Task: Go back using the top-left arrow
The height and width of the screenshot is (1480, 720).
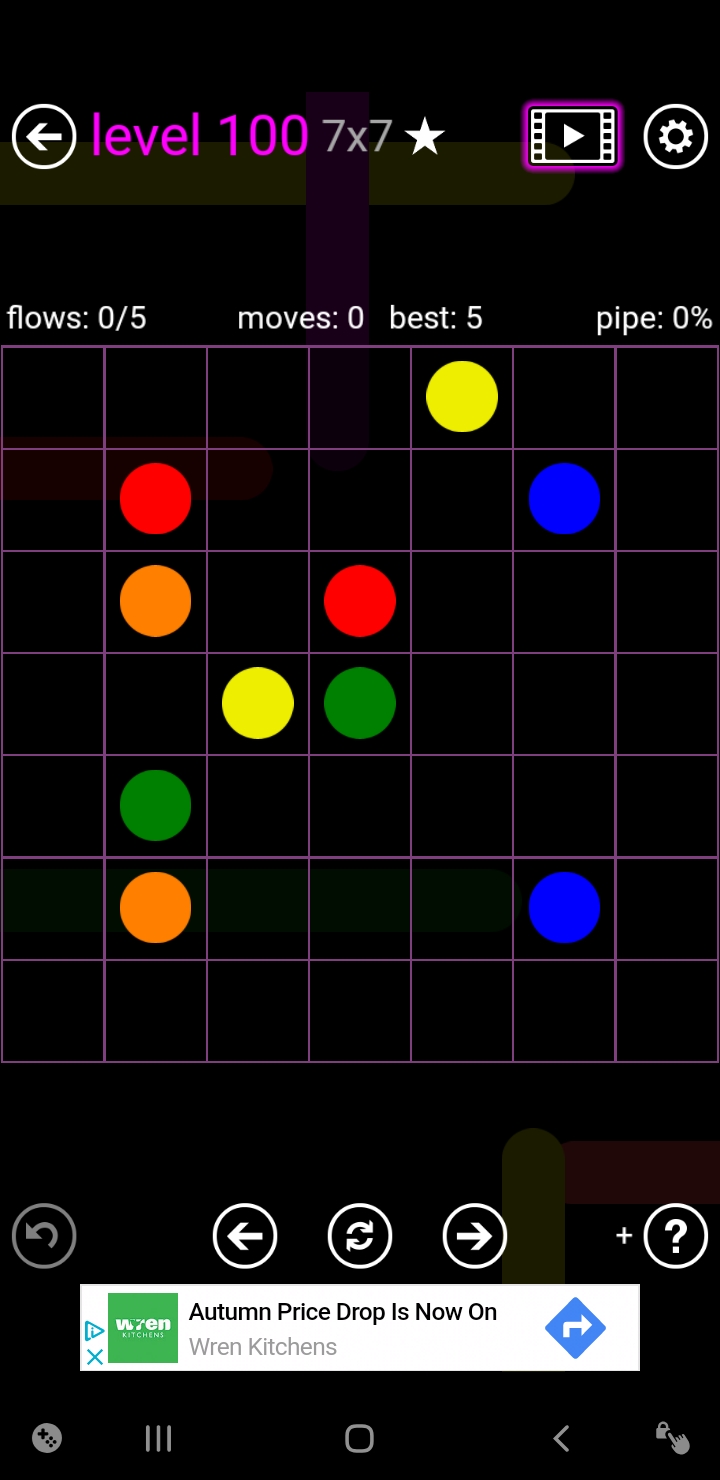Action: coord(44,136)
